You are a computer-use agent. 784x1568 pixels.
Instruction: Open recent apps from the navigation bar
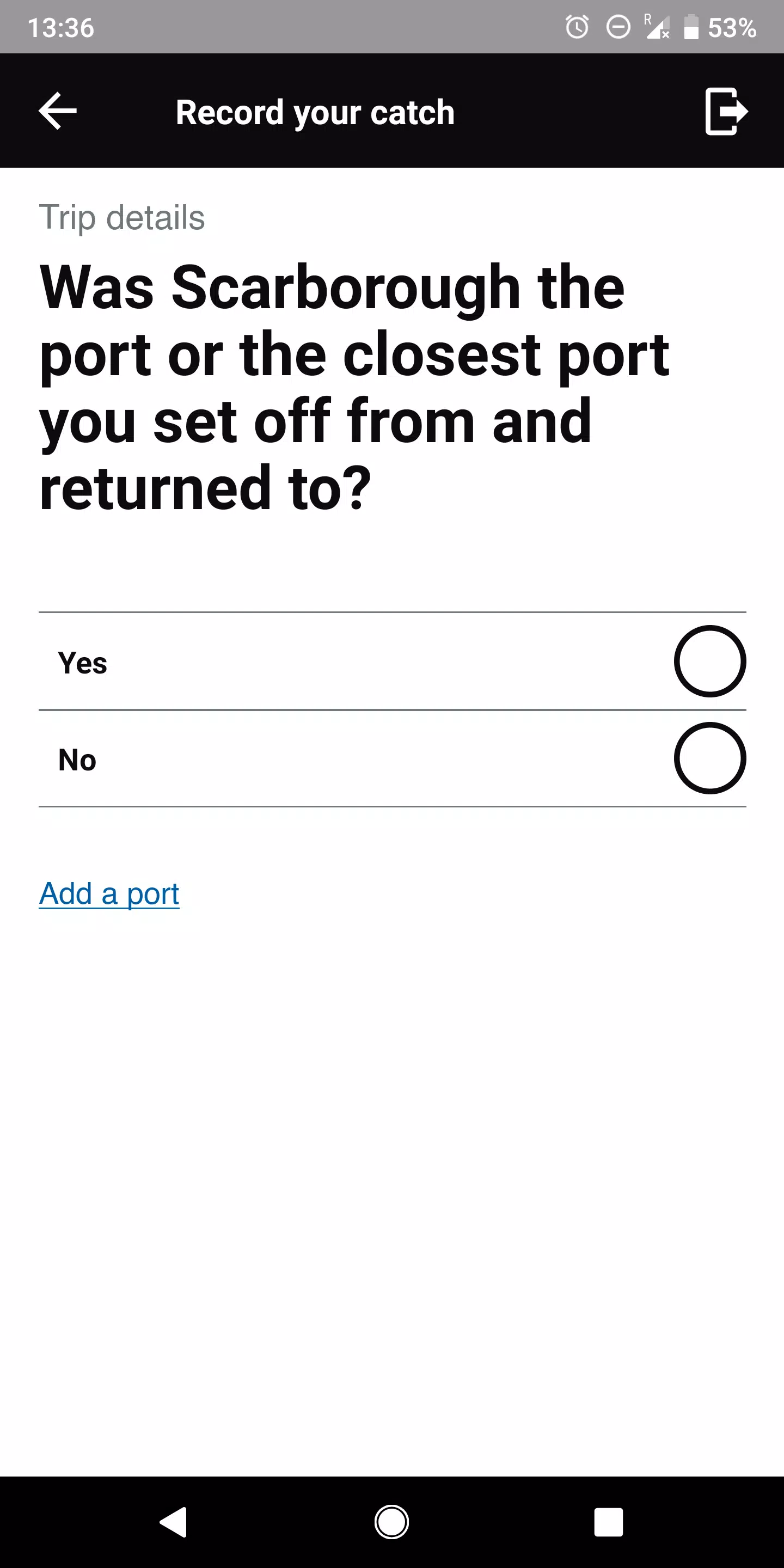tap(608, 1522)
